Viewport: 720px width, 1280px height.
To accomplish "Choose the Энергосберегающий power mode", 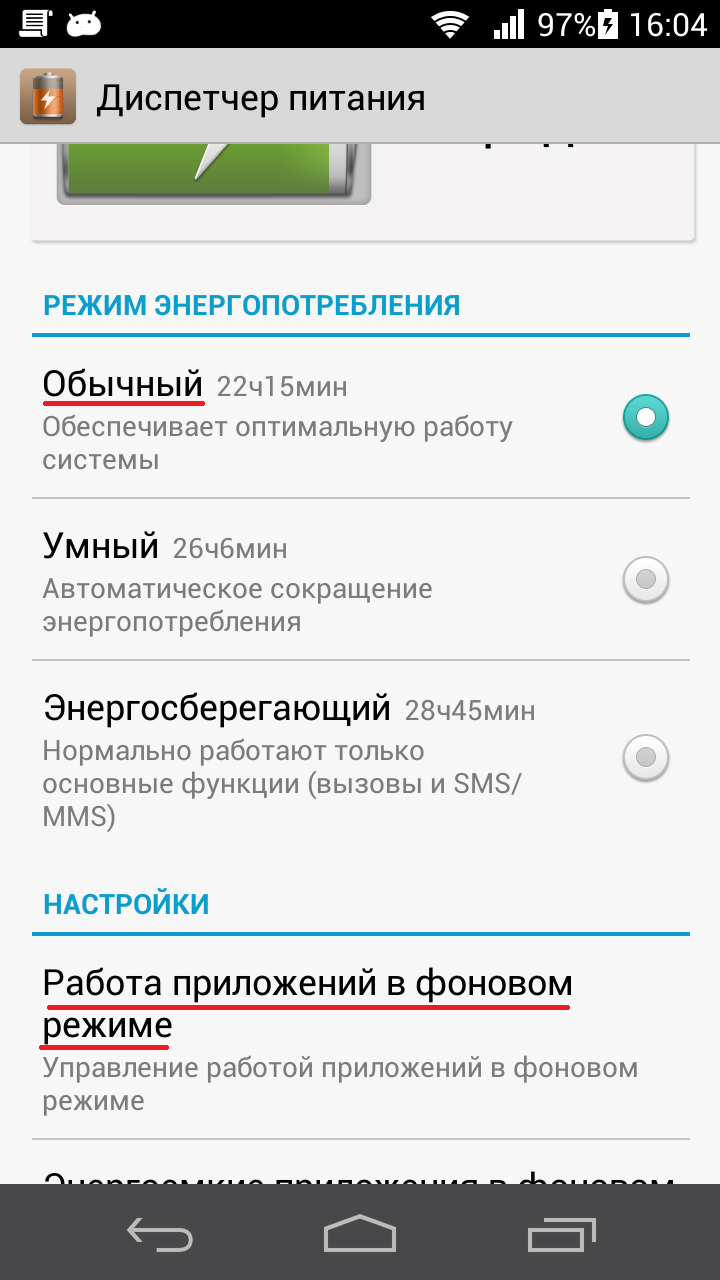I will pos(360,757).
